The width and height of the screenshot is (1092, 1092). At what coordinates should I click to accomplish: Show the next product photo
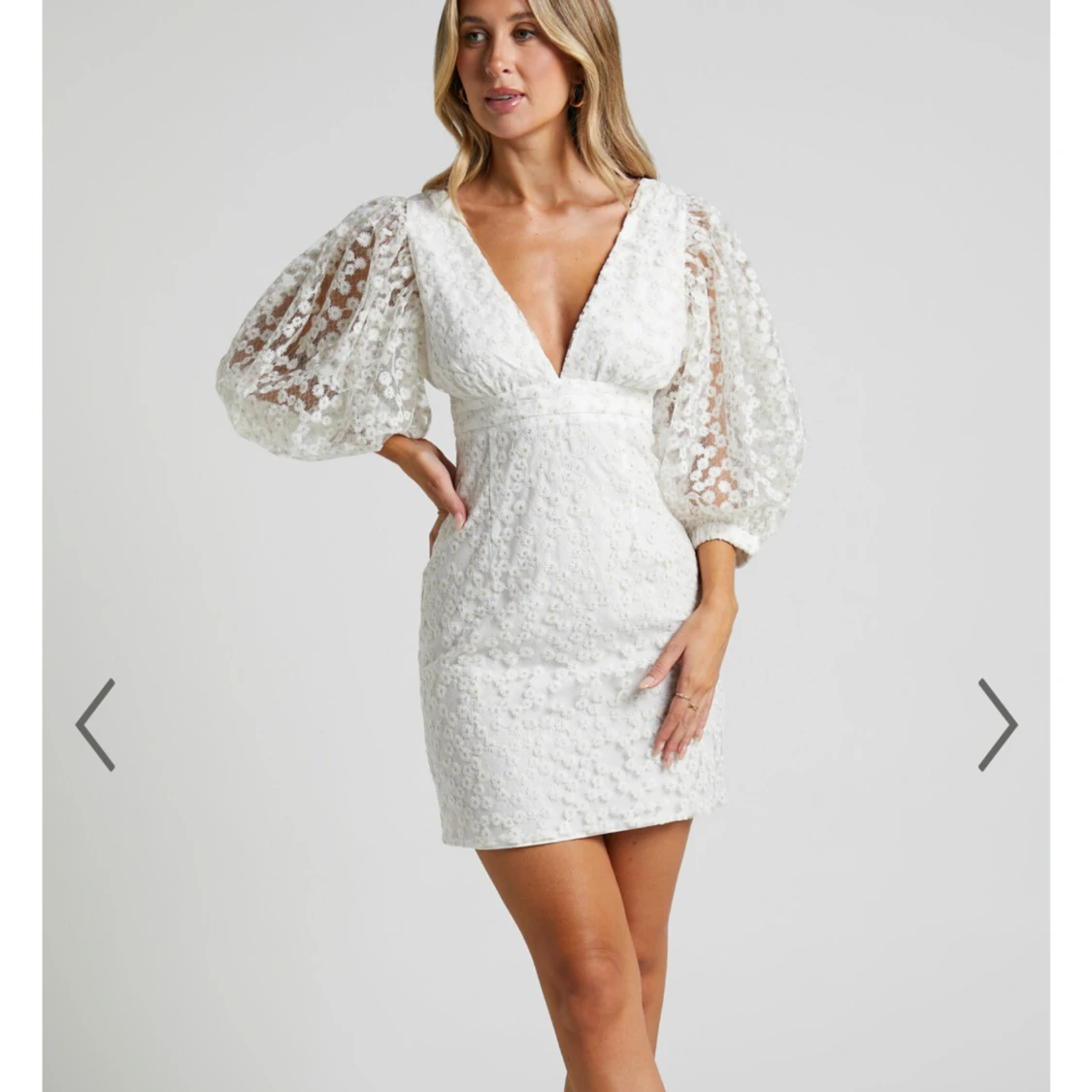[997, 724]
